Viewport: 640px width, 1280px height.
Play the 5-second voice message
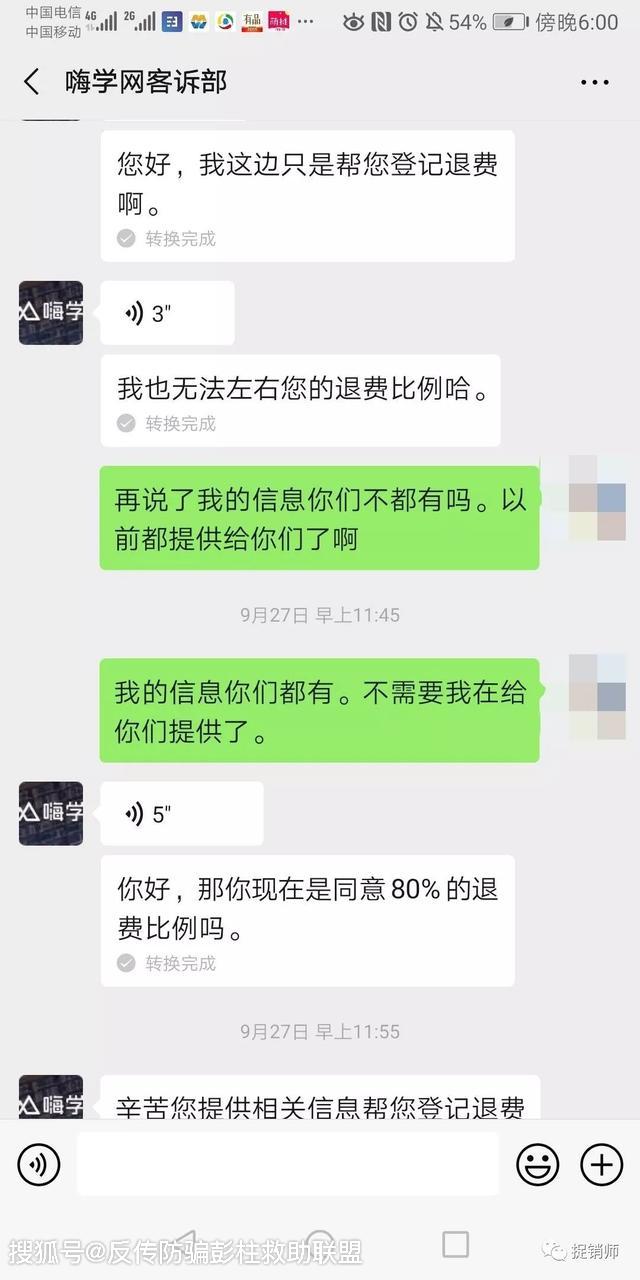[181, 814]
